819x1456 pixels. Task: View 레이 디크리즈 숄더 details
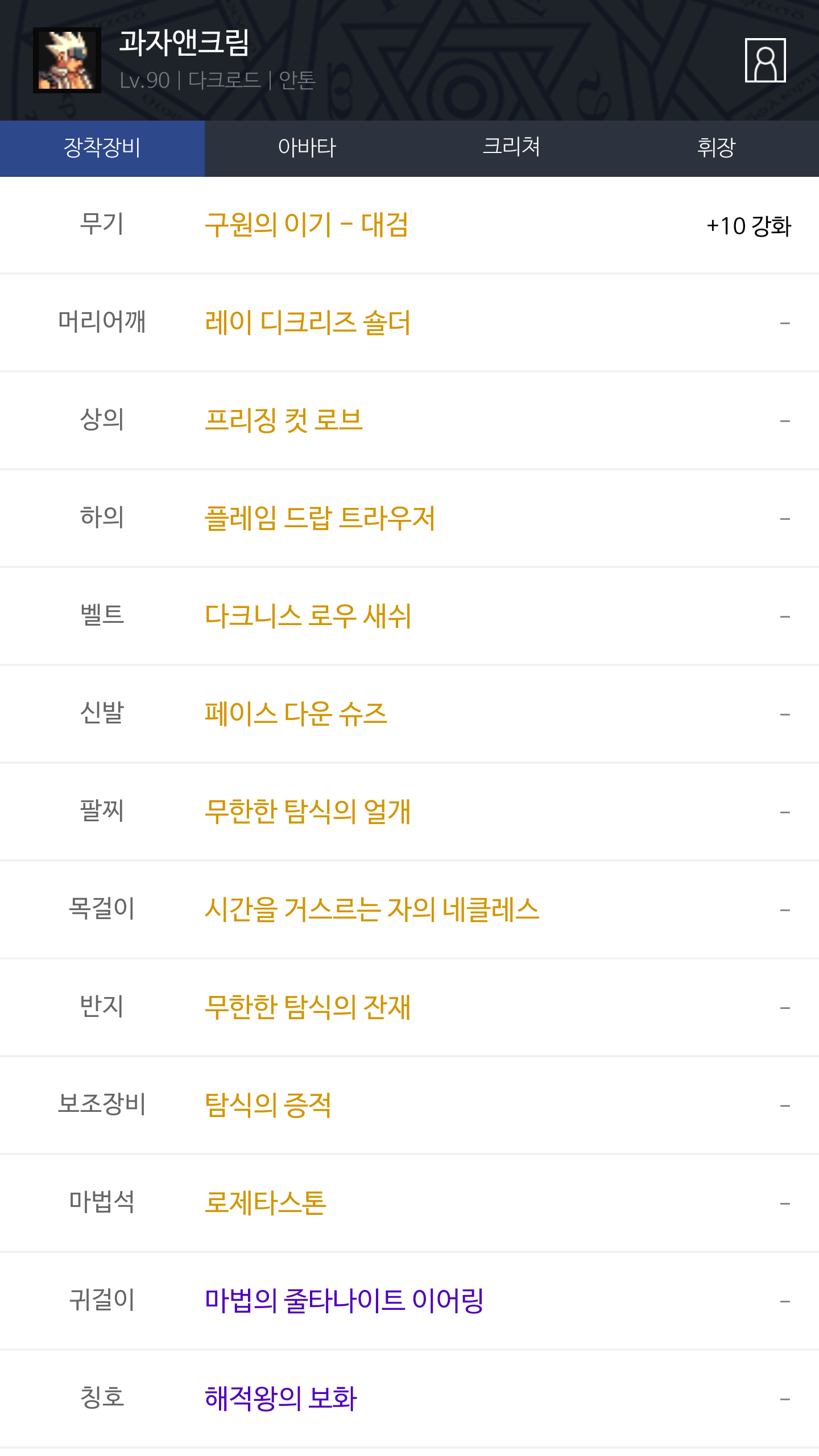[x=307, y=323]
